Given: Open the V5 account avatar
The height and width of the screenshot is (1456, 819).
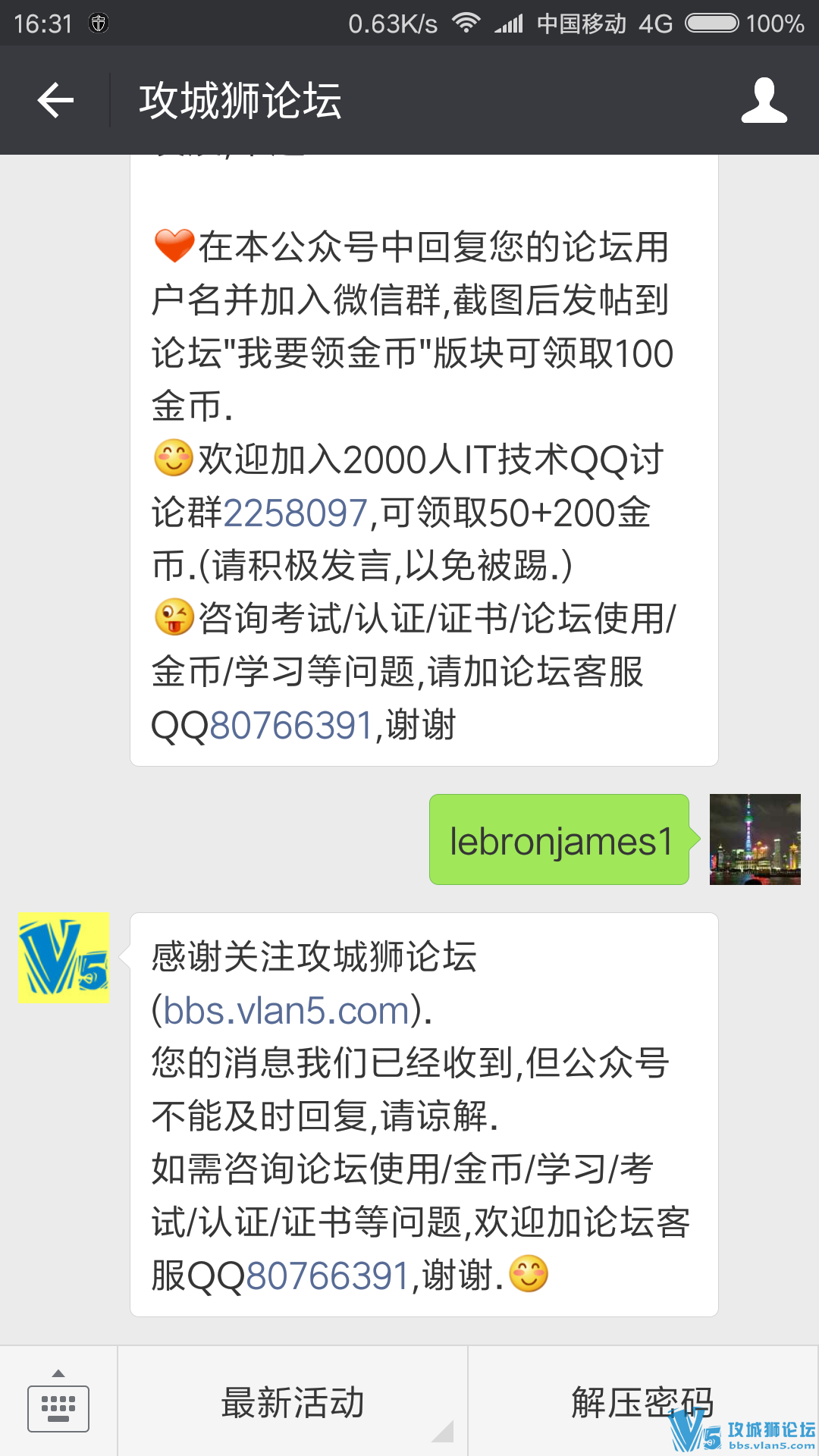Looking at the screenshot, I should (x=64, y=959).
